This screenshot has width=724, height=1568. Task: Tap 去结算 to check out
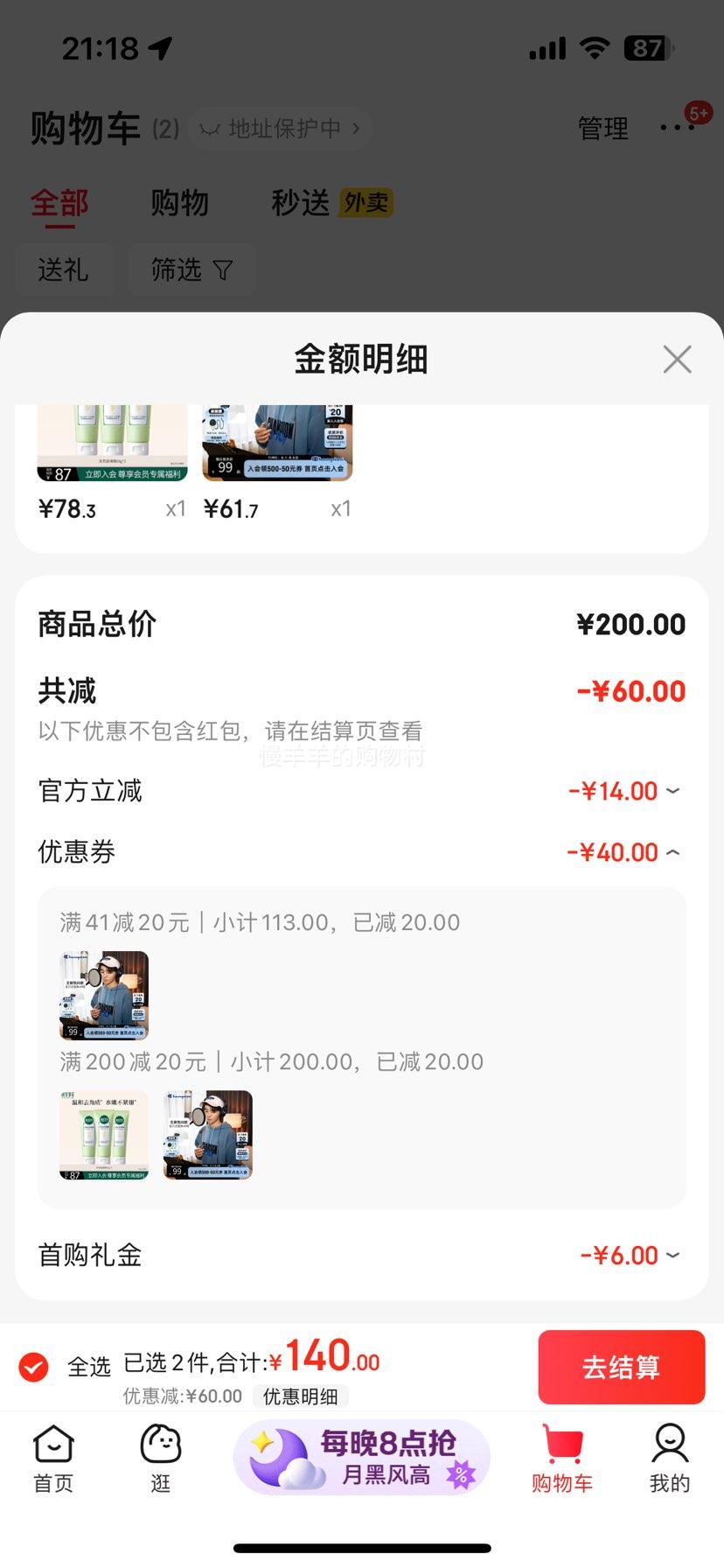[621, 1367]
